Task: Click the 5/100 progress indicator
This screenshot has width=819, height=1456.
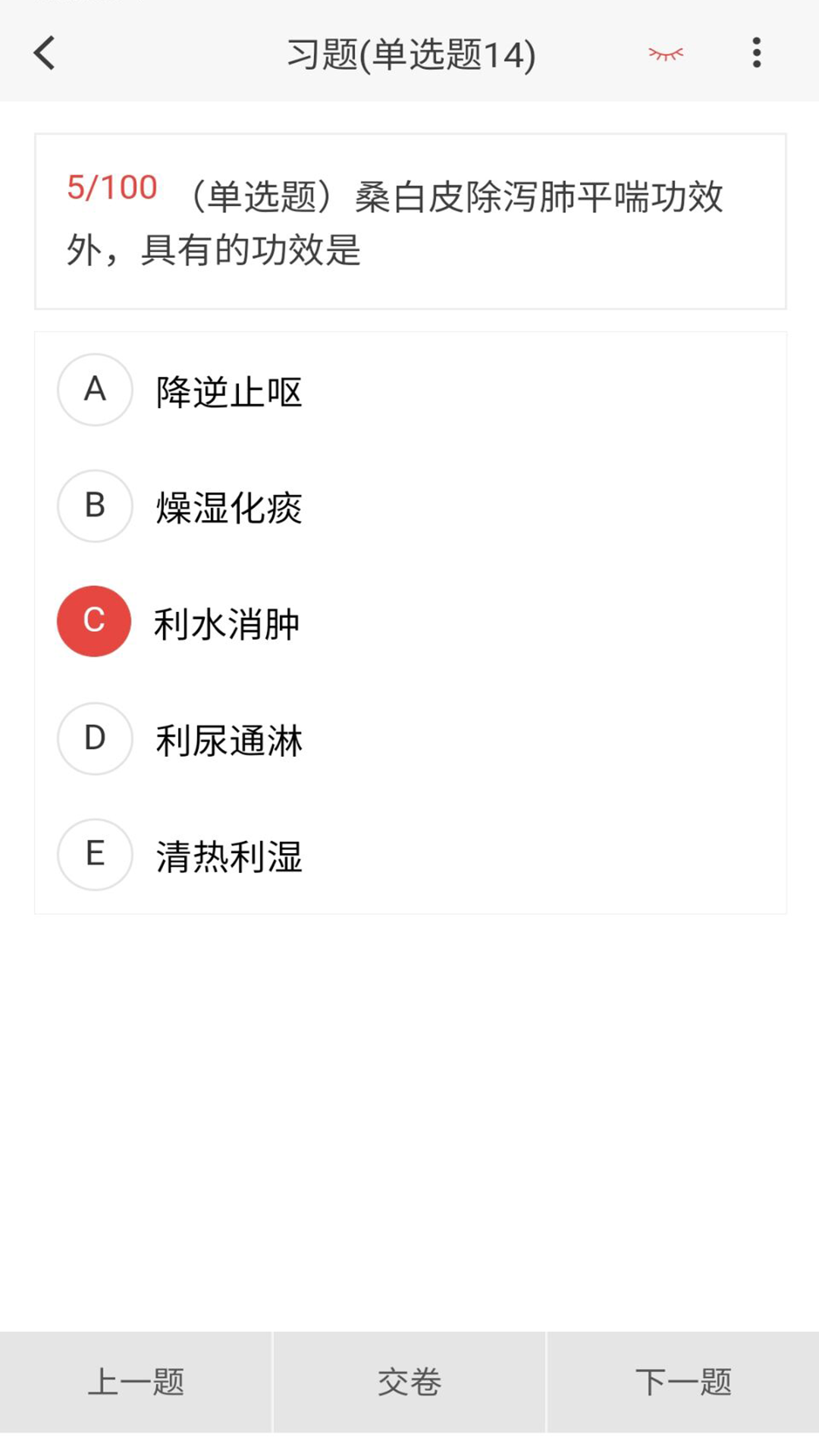Action: (111, 188)
